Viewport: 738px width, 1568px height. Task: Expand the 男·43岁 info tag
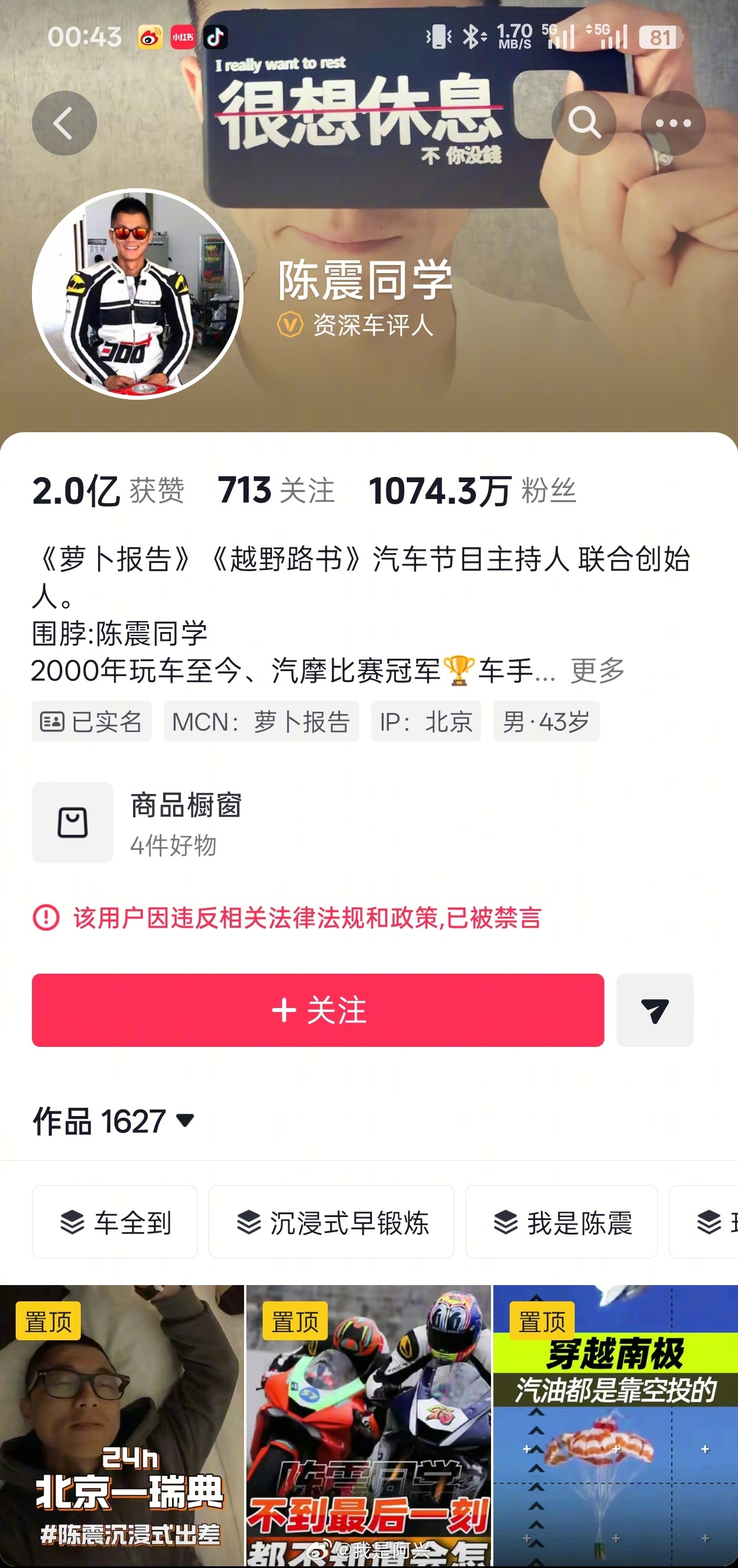(545, 722)
